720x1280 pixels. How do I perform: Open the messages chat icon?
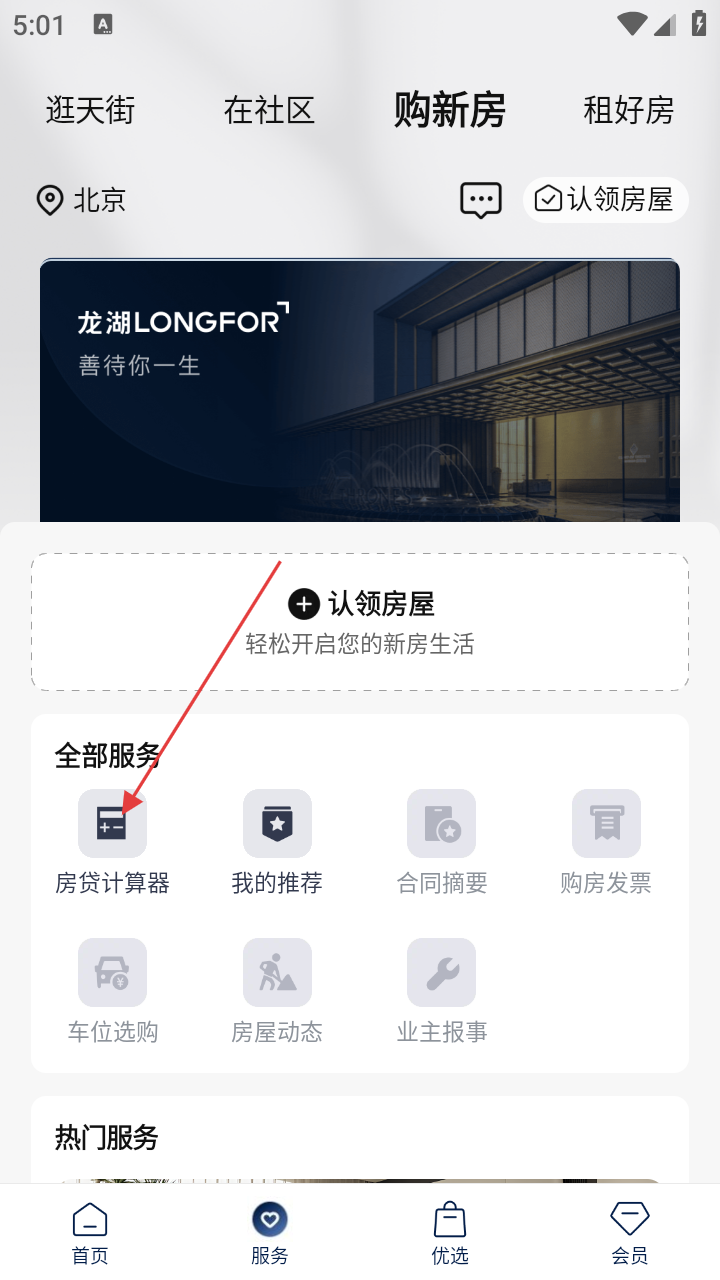(480, 200)
